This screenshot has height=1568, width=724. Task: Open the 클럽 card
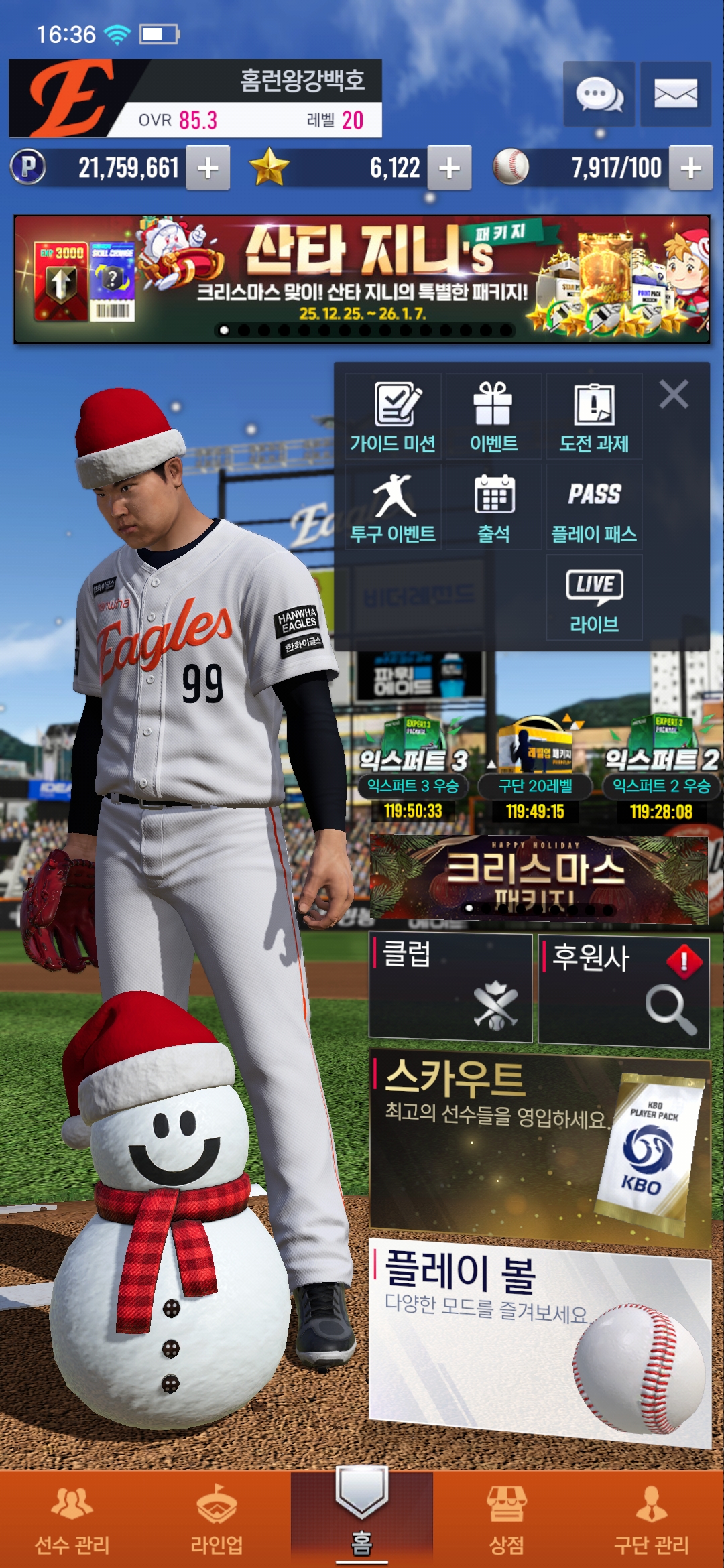click(x=450, y=988)
